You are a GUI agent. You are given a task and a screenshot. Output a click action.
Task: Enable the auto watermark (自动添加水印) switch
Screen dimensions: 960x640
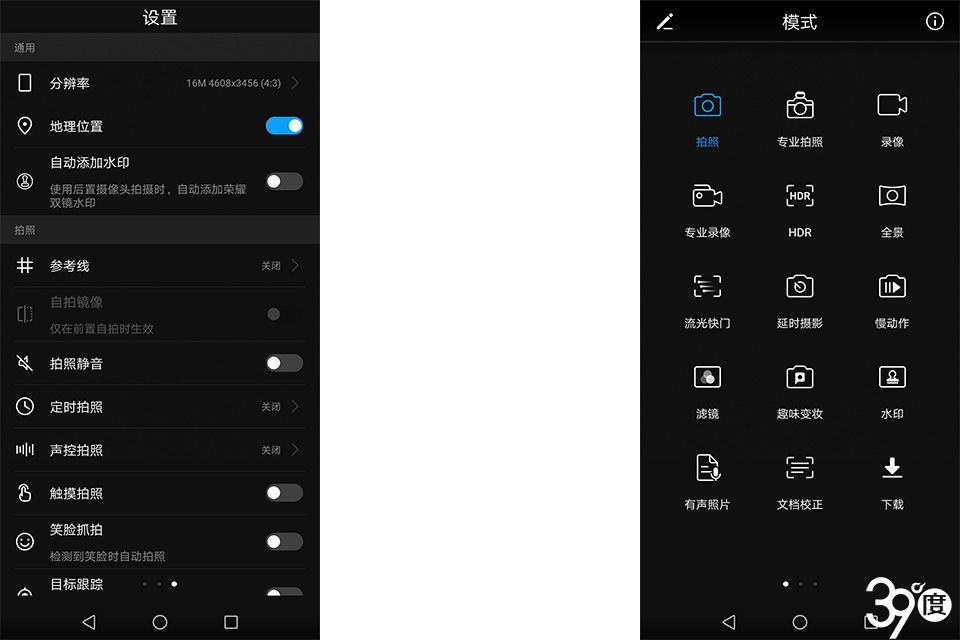pos(284,181)
